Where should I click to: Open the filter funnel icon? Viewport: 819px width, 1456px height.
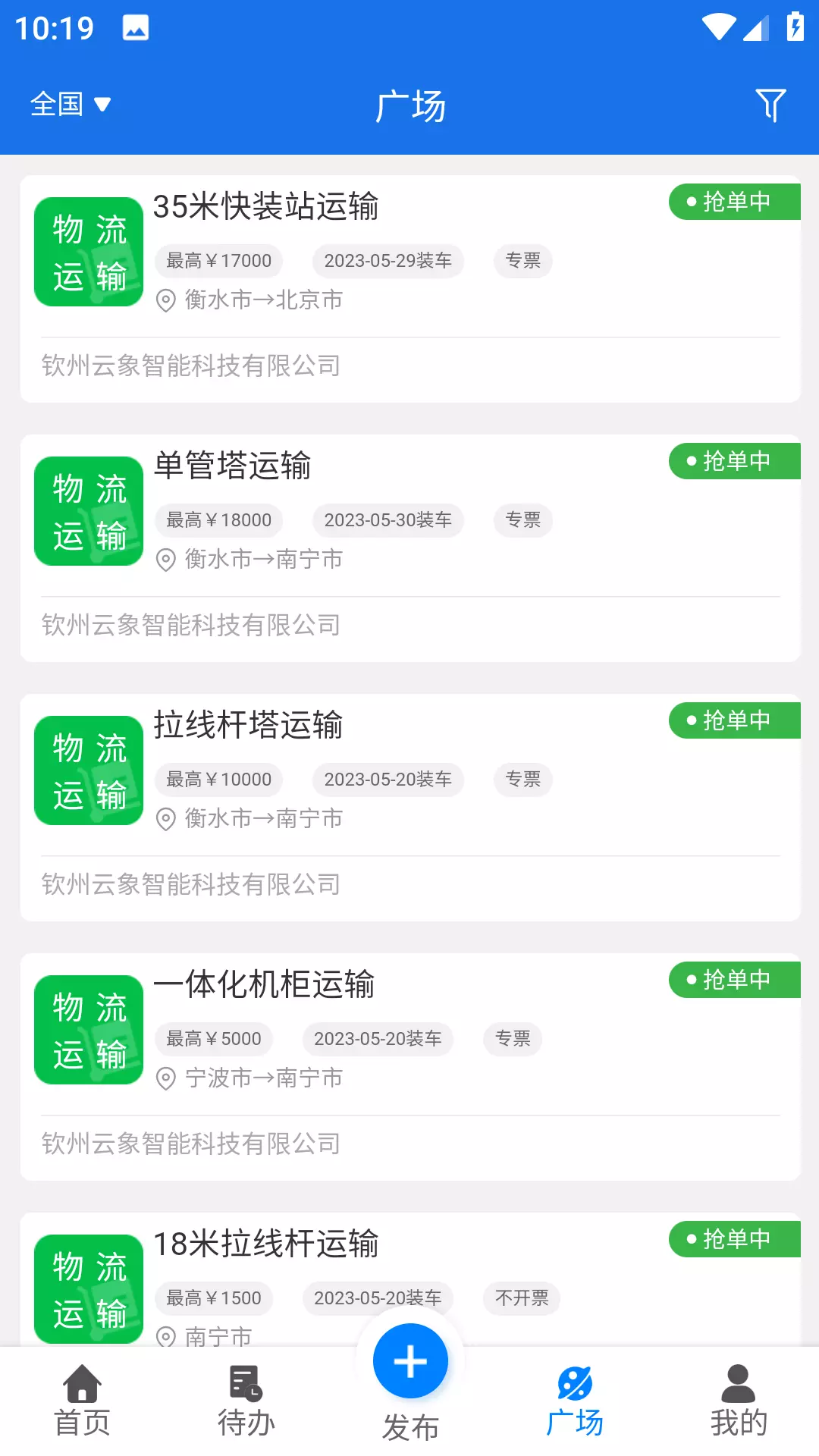[770, 105]
